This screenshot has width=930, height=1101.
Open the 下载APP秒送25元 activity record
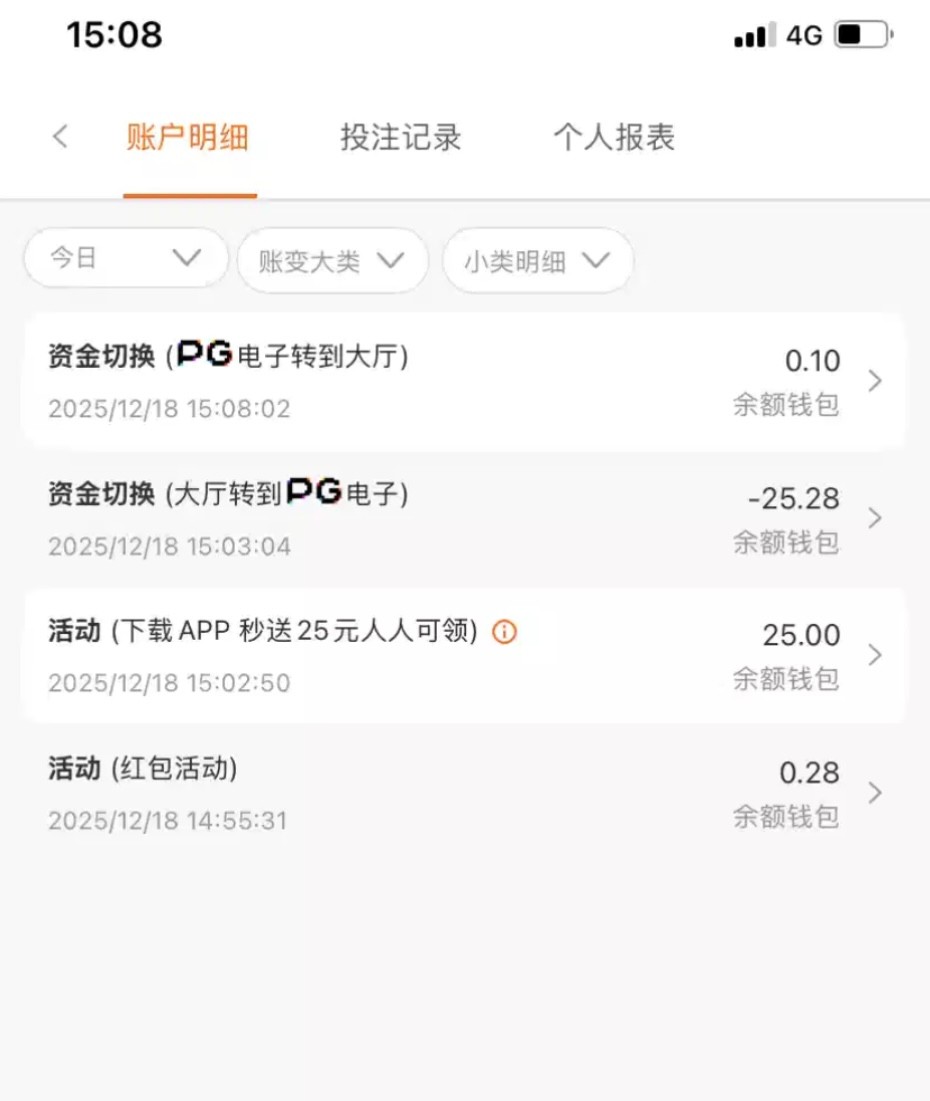coord(463,655)
